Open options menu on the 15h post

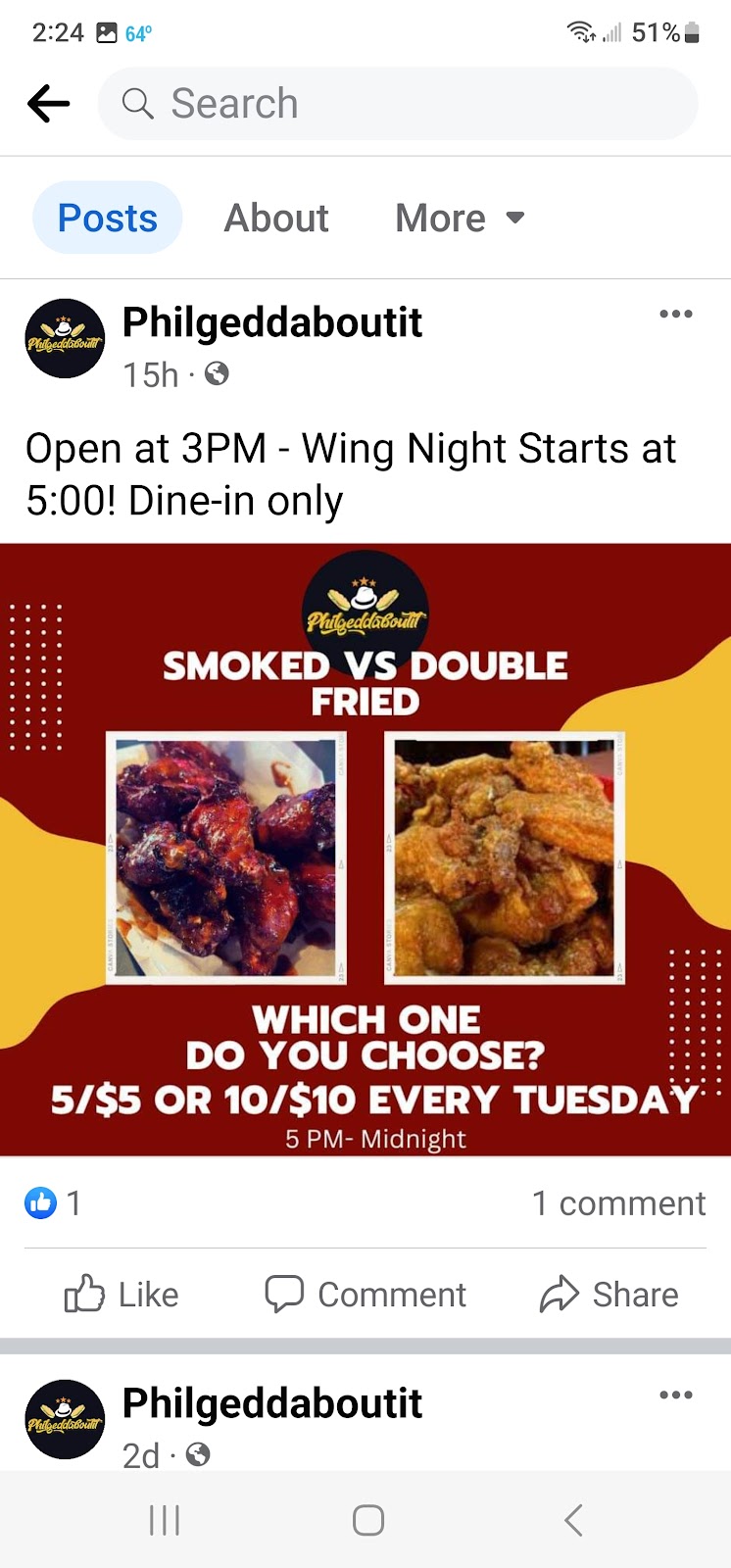click(675, 315)
